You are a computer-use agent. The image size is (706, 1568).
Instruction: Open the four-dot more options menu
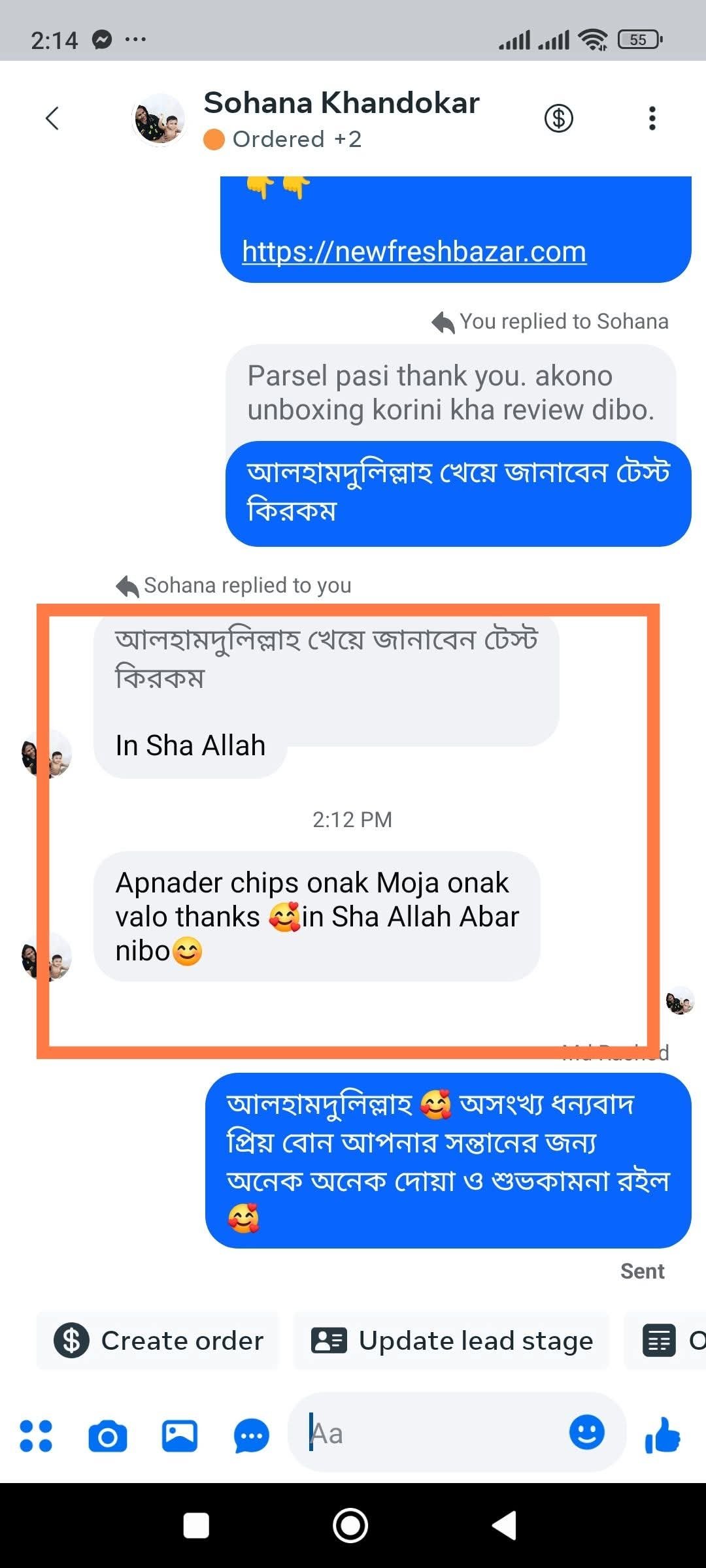click(36, 1435)
